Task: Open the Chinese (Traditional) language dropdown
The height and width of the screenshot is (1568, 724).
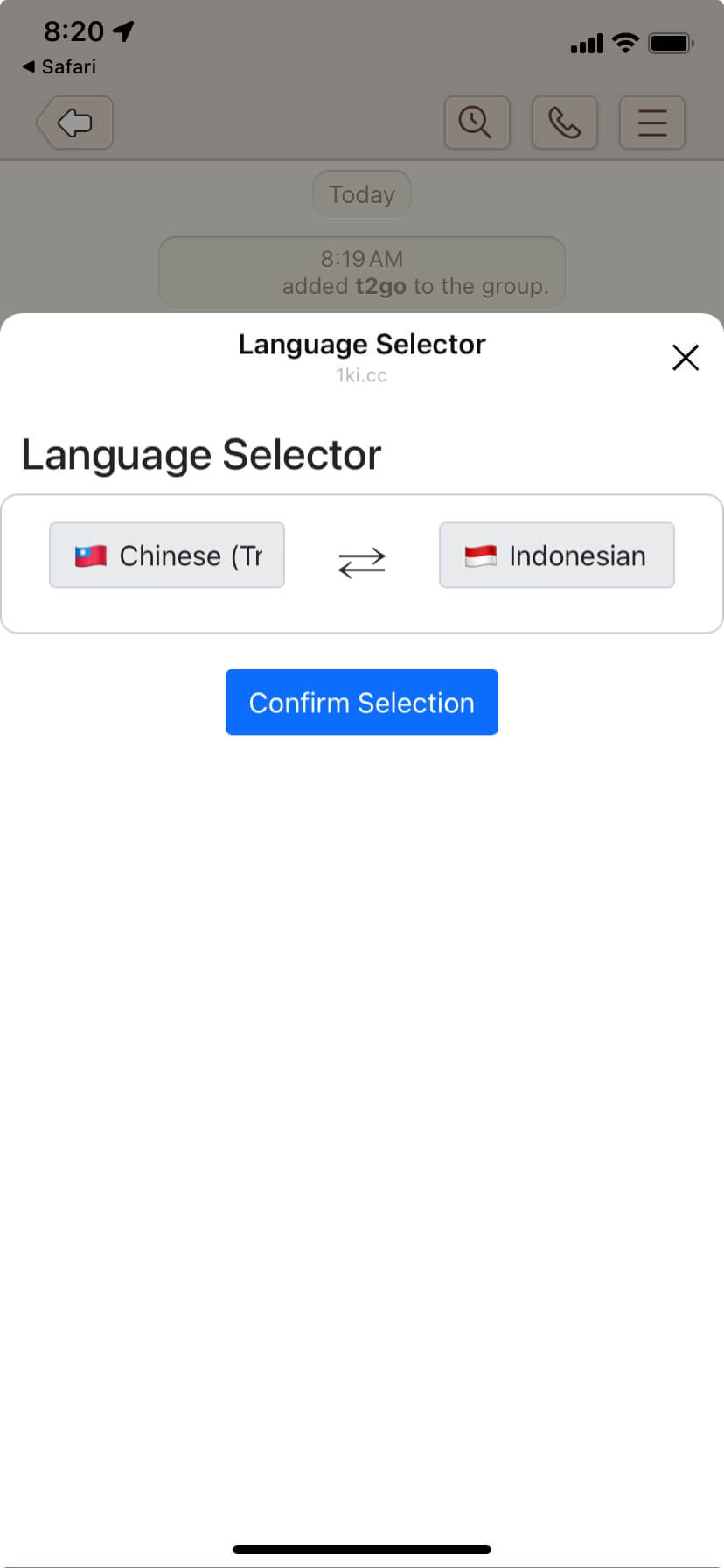Action: (x=167, y=556)
